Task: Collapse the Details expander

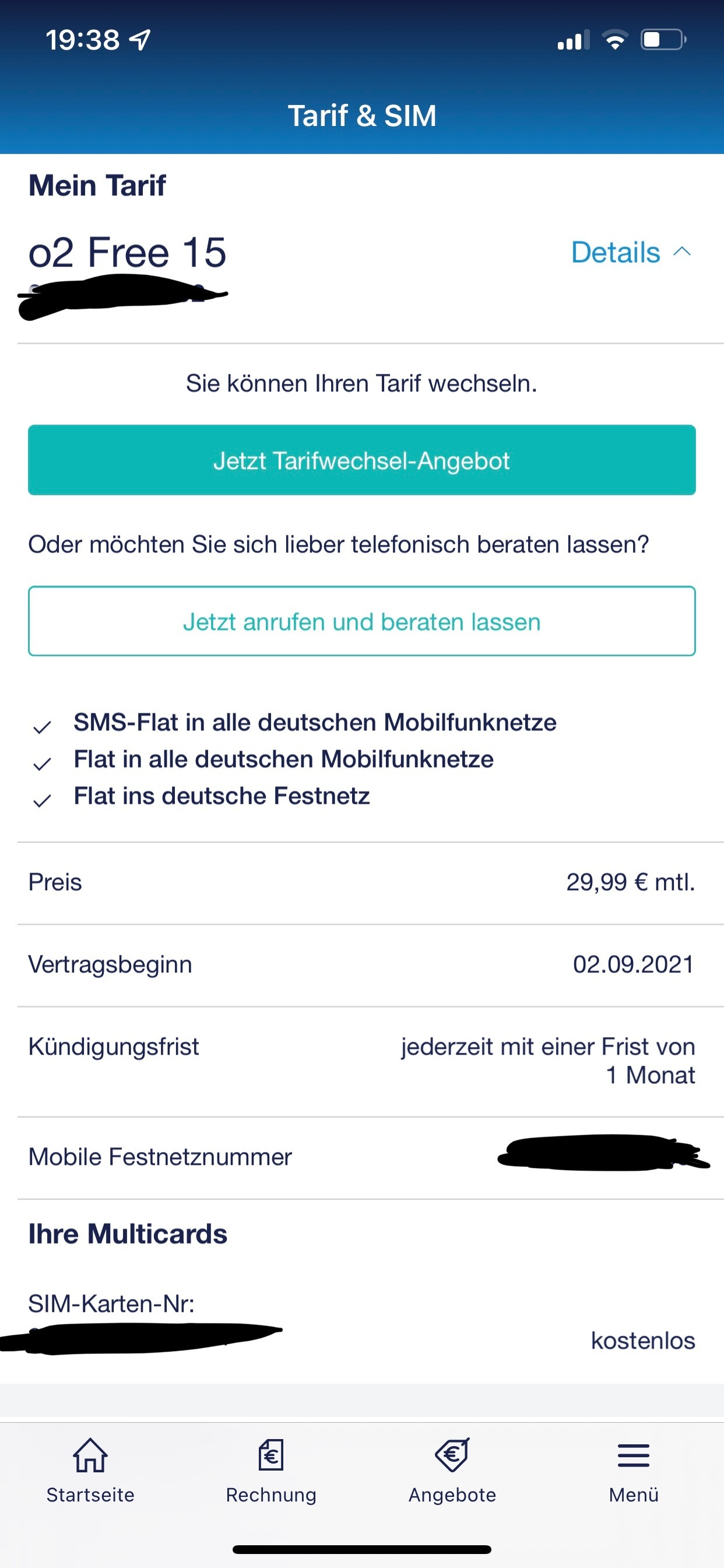Action: point(631,252)
